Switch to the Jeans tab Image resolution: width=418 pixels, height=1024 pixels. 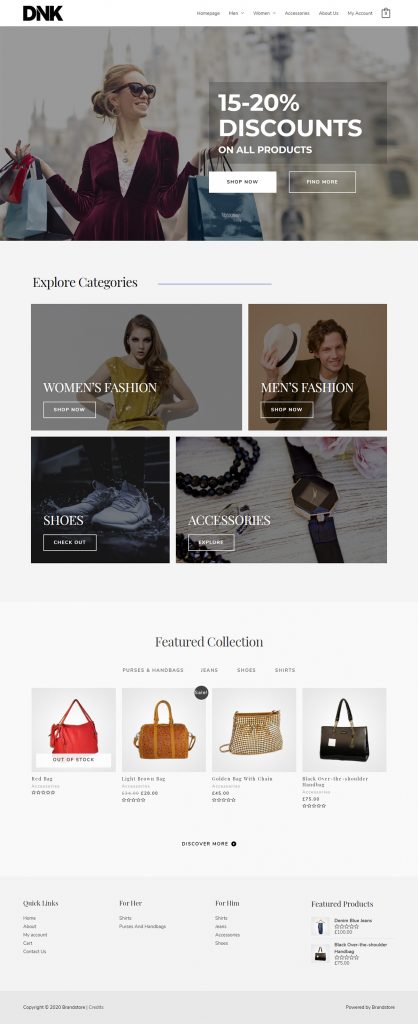tap(209, 670)
